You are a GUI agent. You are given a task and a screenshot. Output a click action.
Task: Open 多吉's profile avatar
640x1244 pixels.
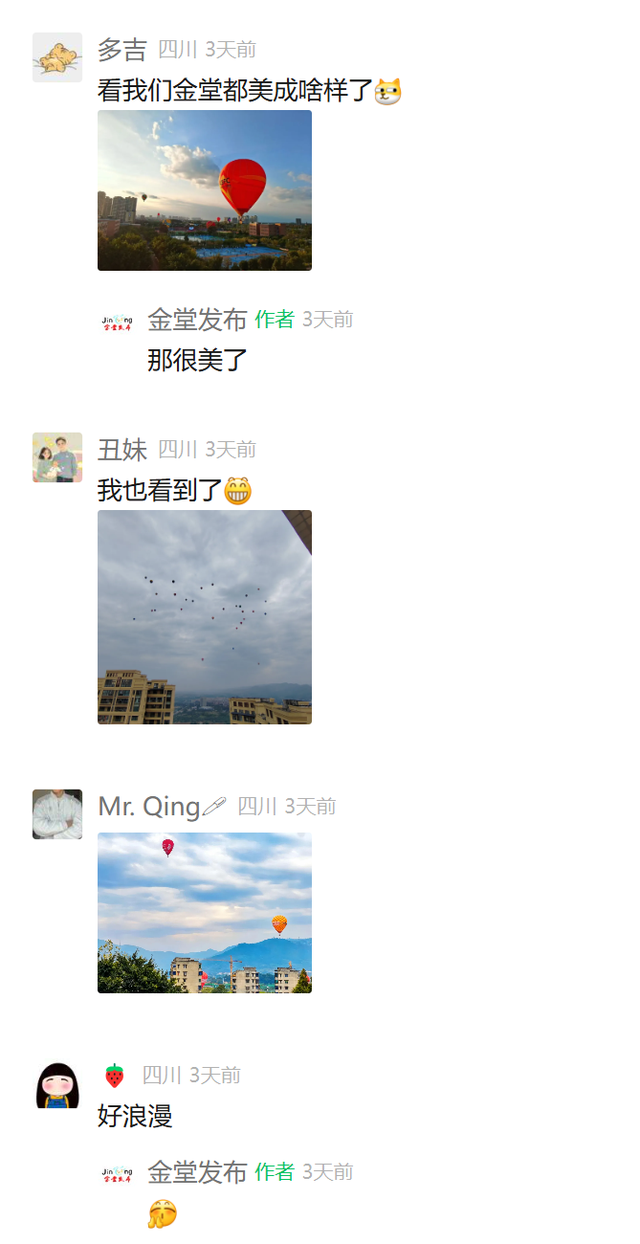[57, 57]
